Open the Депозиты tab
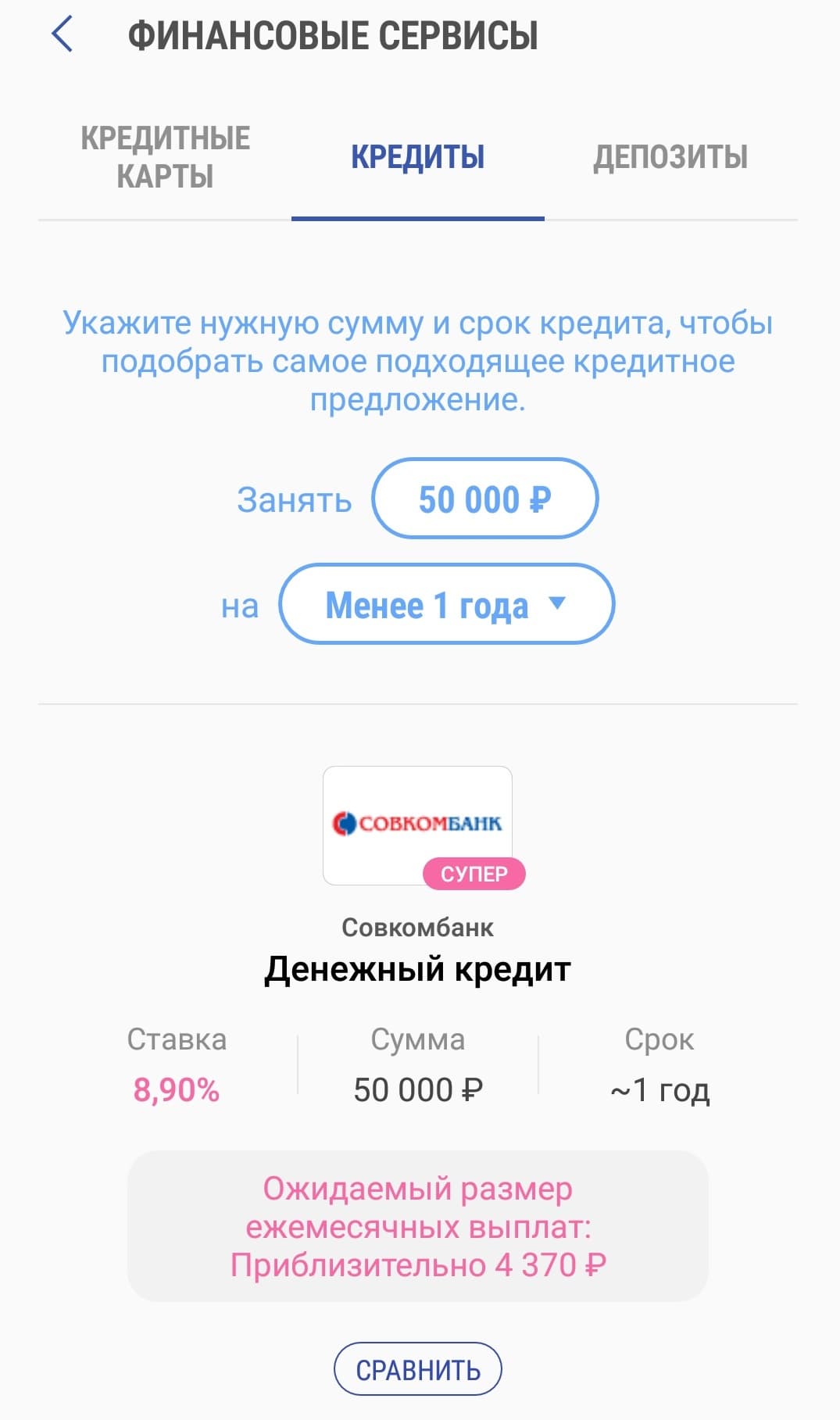Screen dimensions: 840x1420 coord(670,157)
